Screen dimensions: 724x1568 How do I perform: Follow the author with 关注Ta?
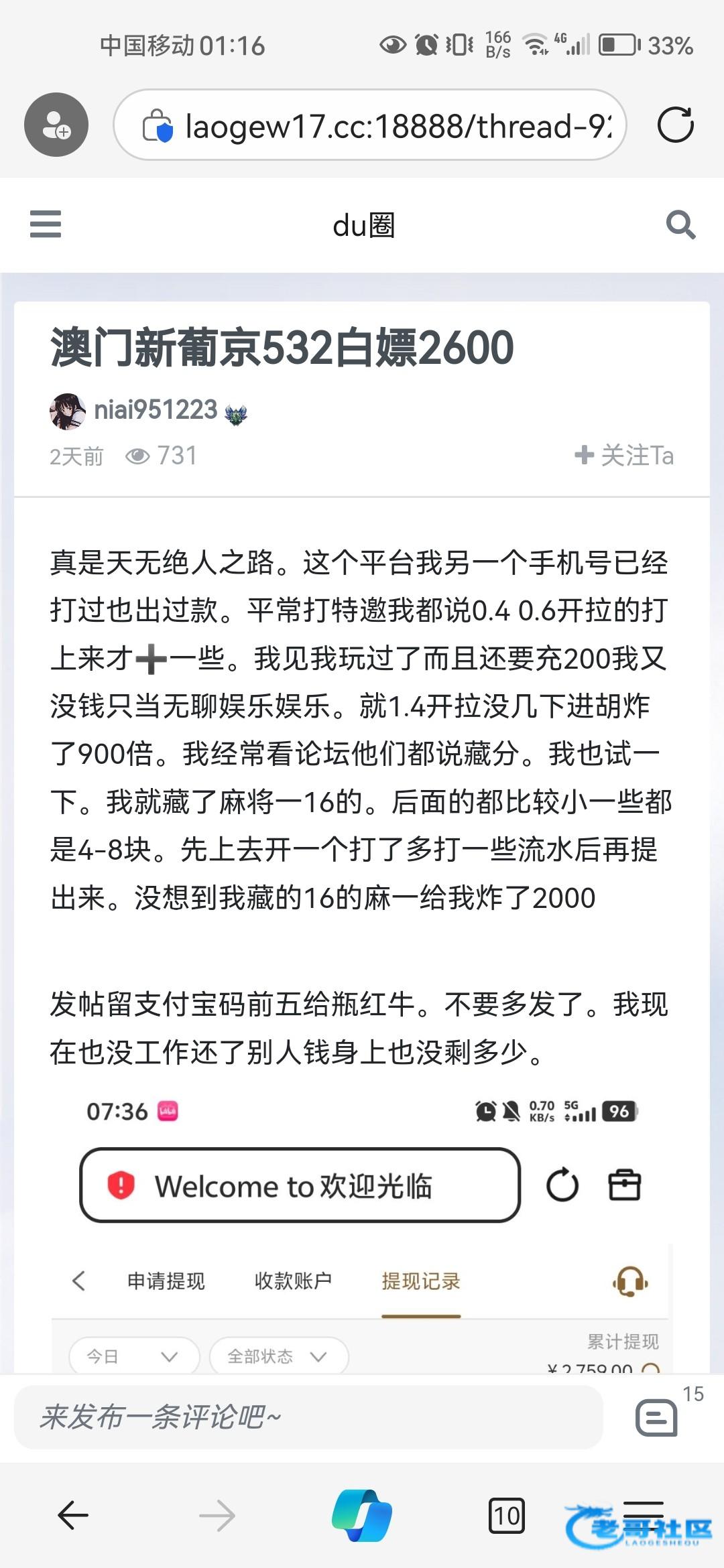click(x=624, y=456)
